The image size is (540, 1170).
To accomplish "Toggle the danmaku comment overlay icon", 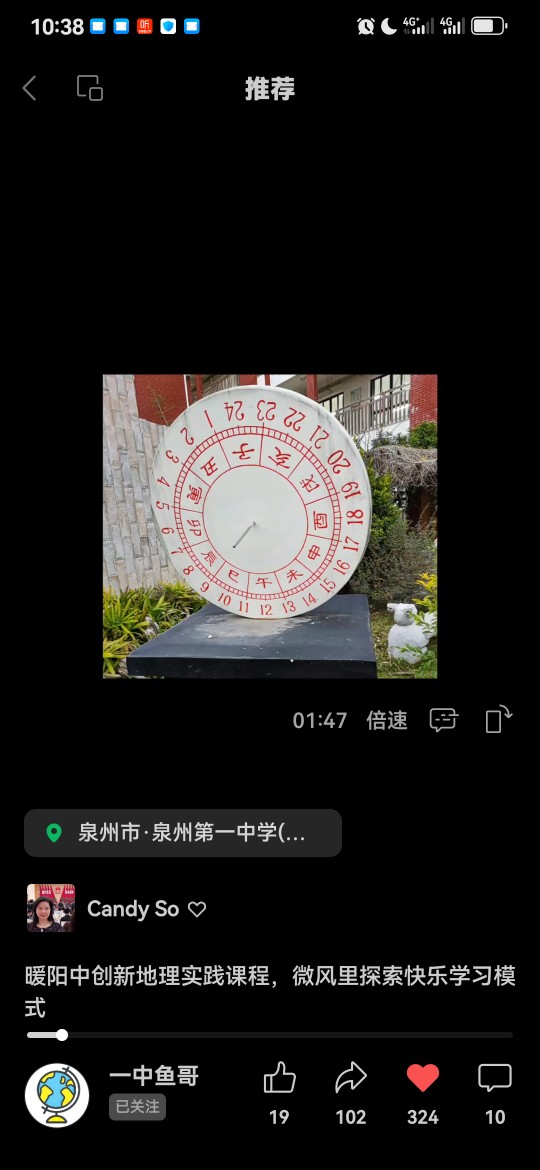I will (x=443, y=720).
